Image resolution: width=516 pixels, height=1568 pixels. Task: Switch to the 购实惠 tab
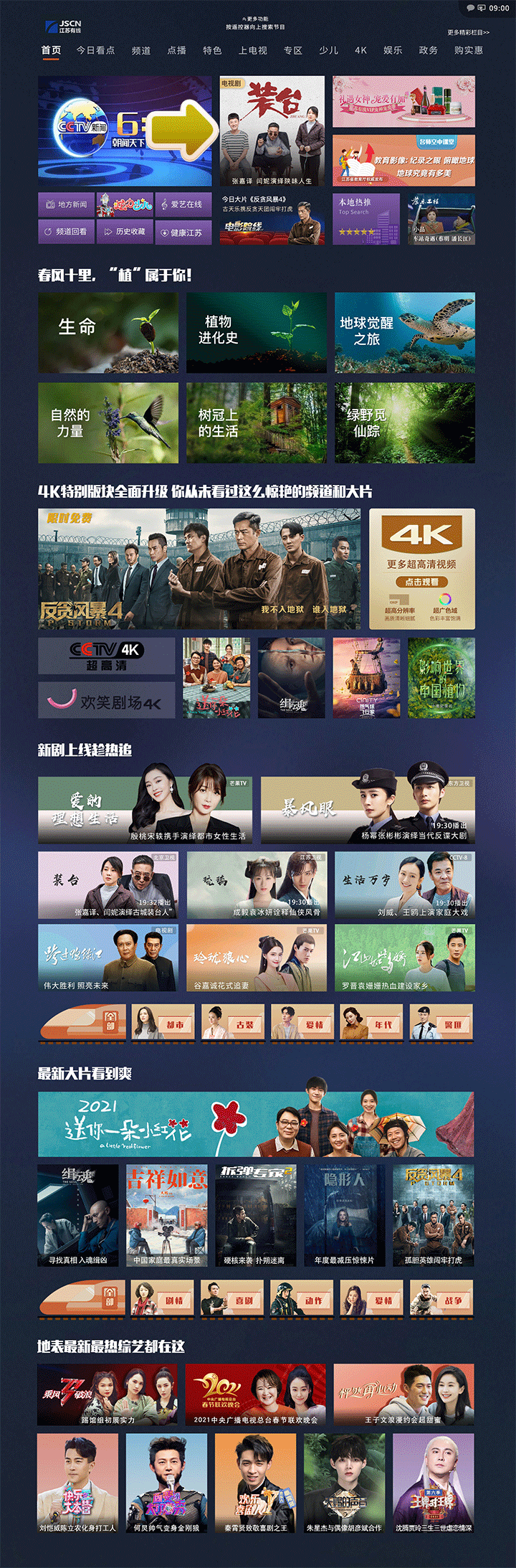469,50
